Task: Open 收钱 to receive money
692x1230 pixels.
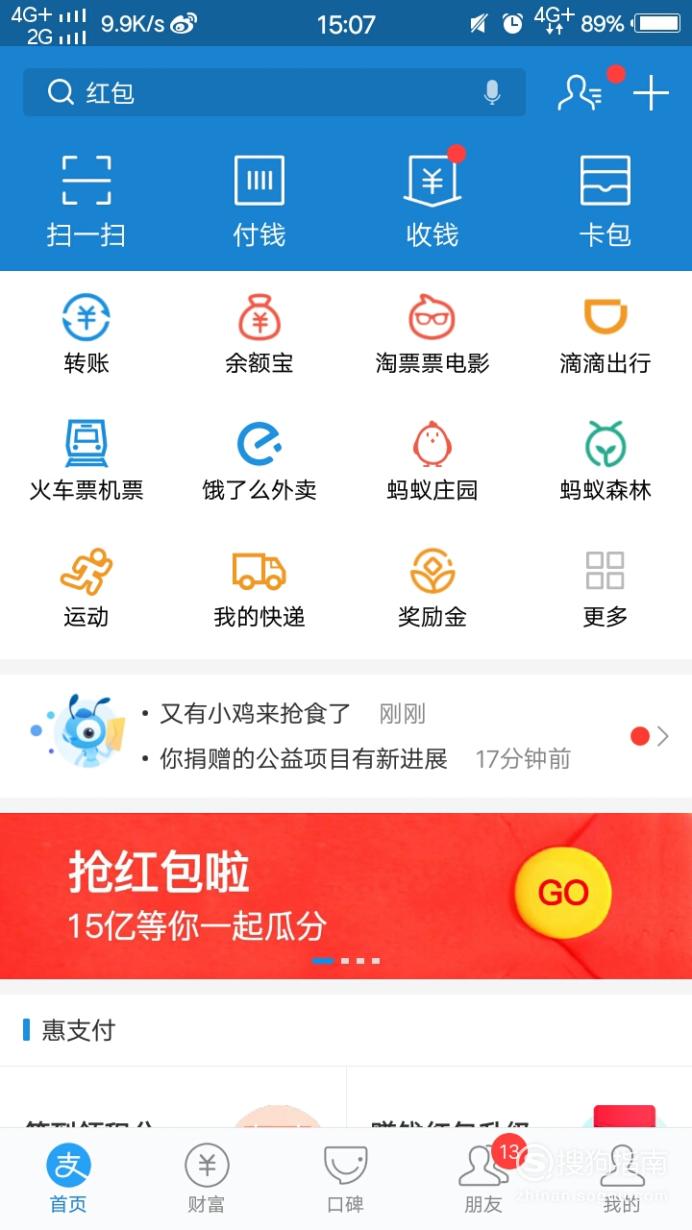Action: [x=432, y=200]
